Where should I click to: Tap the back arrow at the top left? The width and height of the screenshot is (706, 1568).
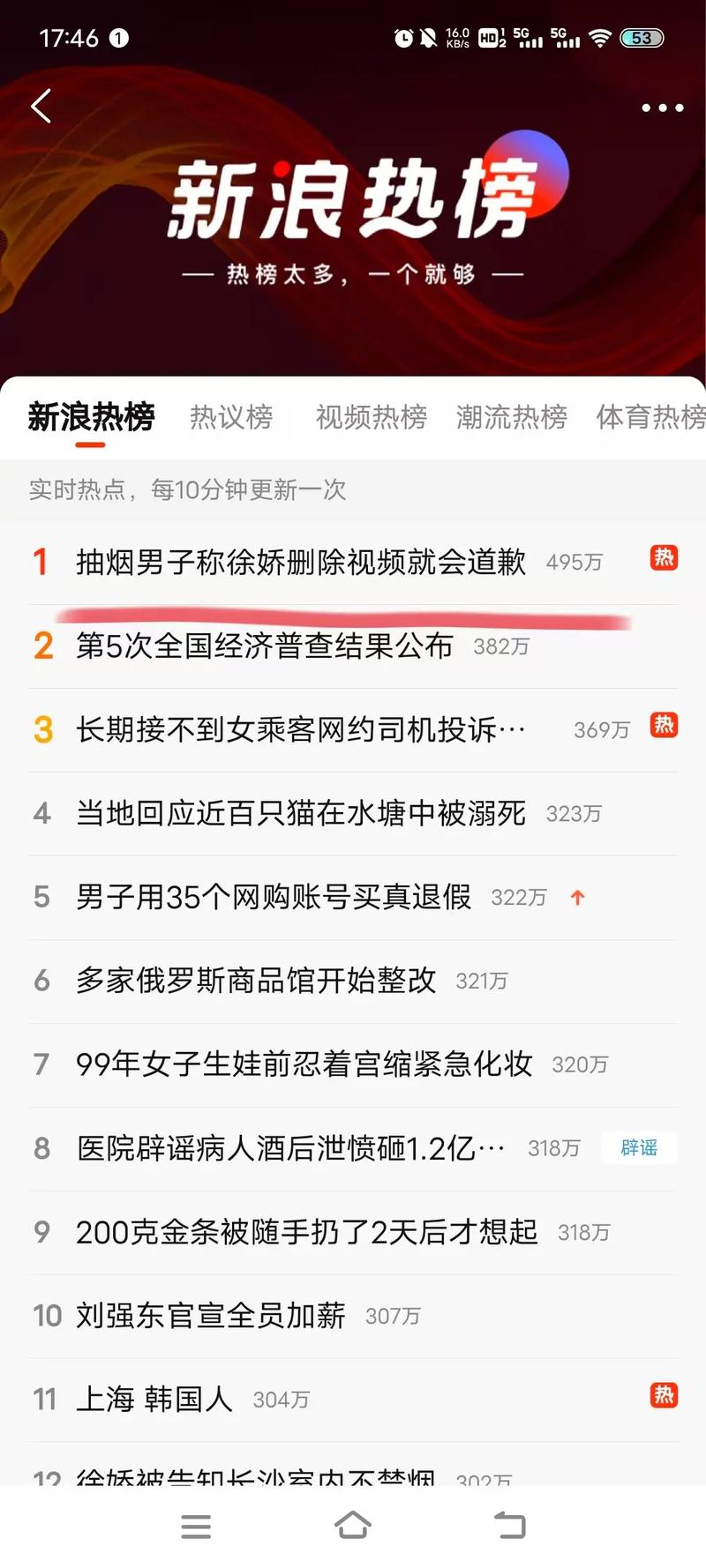[x=39, y=105]
